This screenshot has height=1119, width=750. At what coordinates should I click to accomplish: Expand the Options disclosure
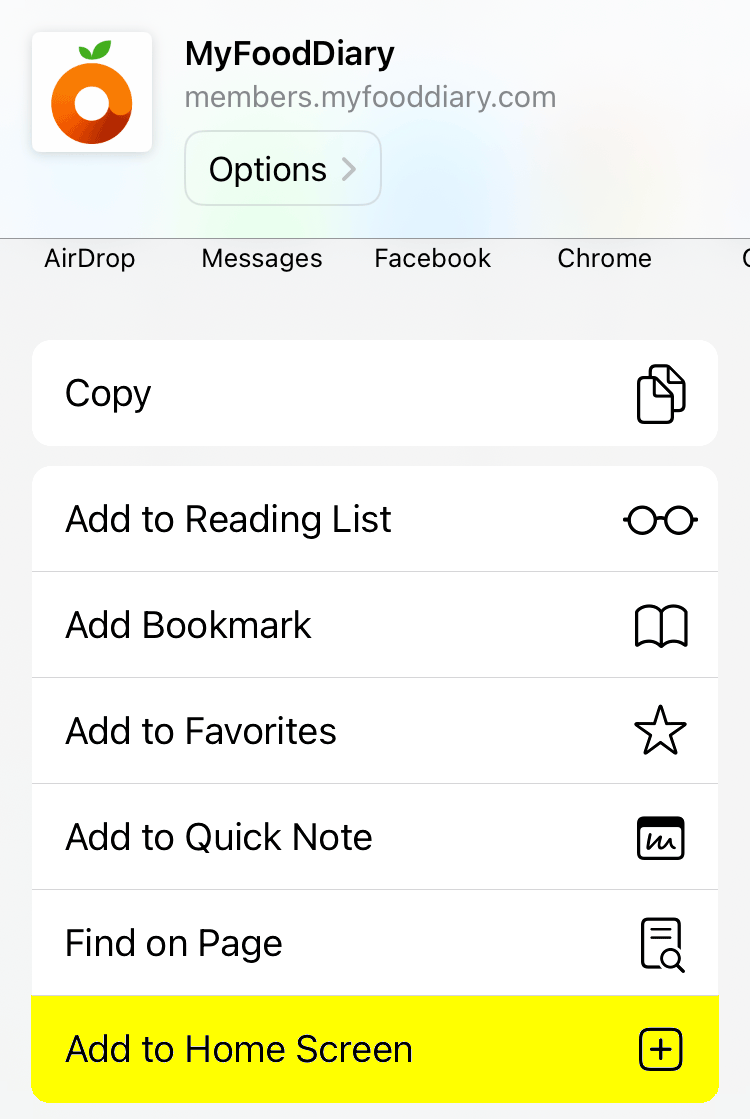[283, 168]
